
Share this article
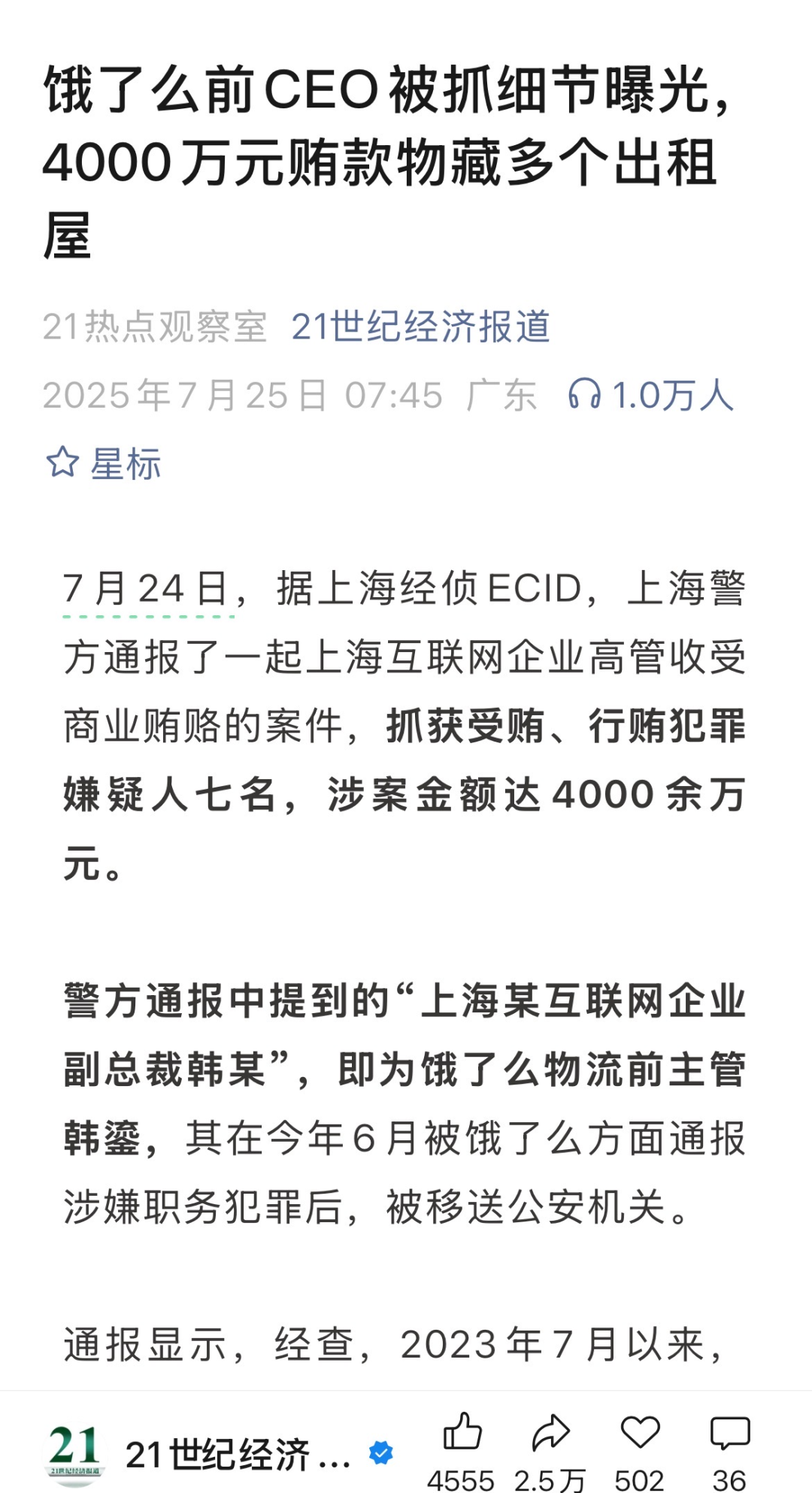click(550, 1432)
